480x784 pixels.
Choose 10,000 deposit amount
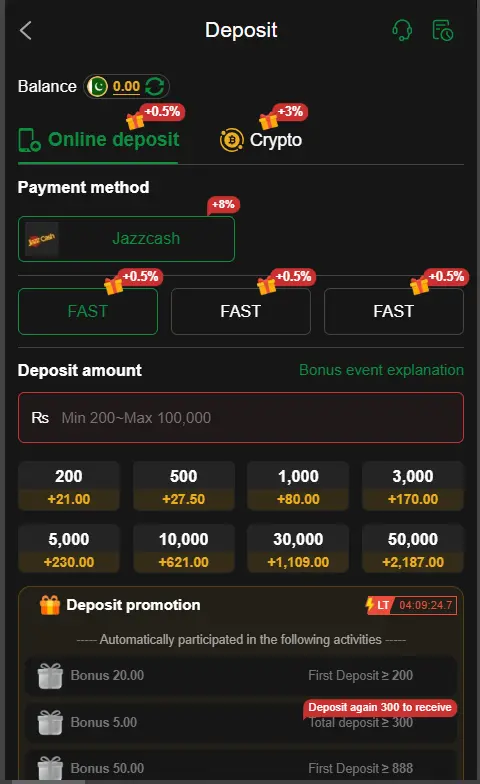point(184,549)
